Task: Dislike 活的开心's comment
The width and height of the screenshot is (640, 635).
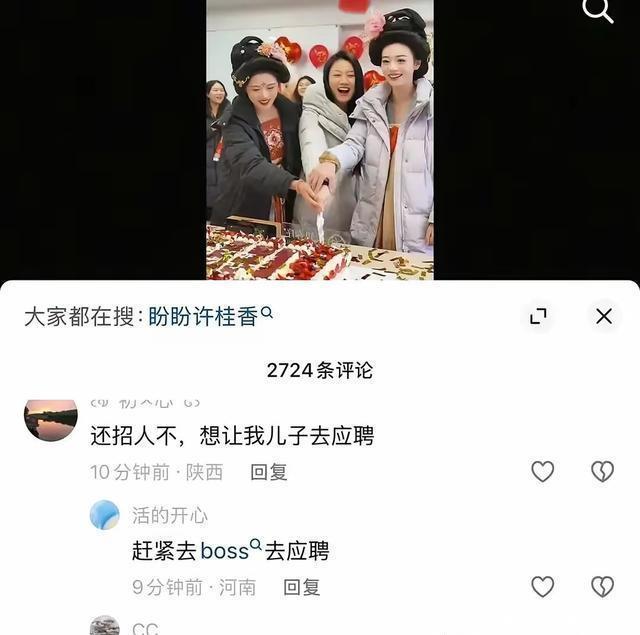Action: [x=602, y=587]
